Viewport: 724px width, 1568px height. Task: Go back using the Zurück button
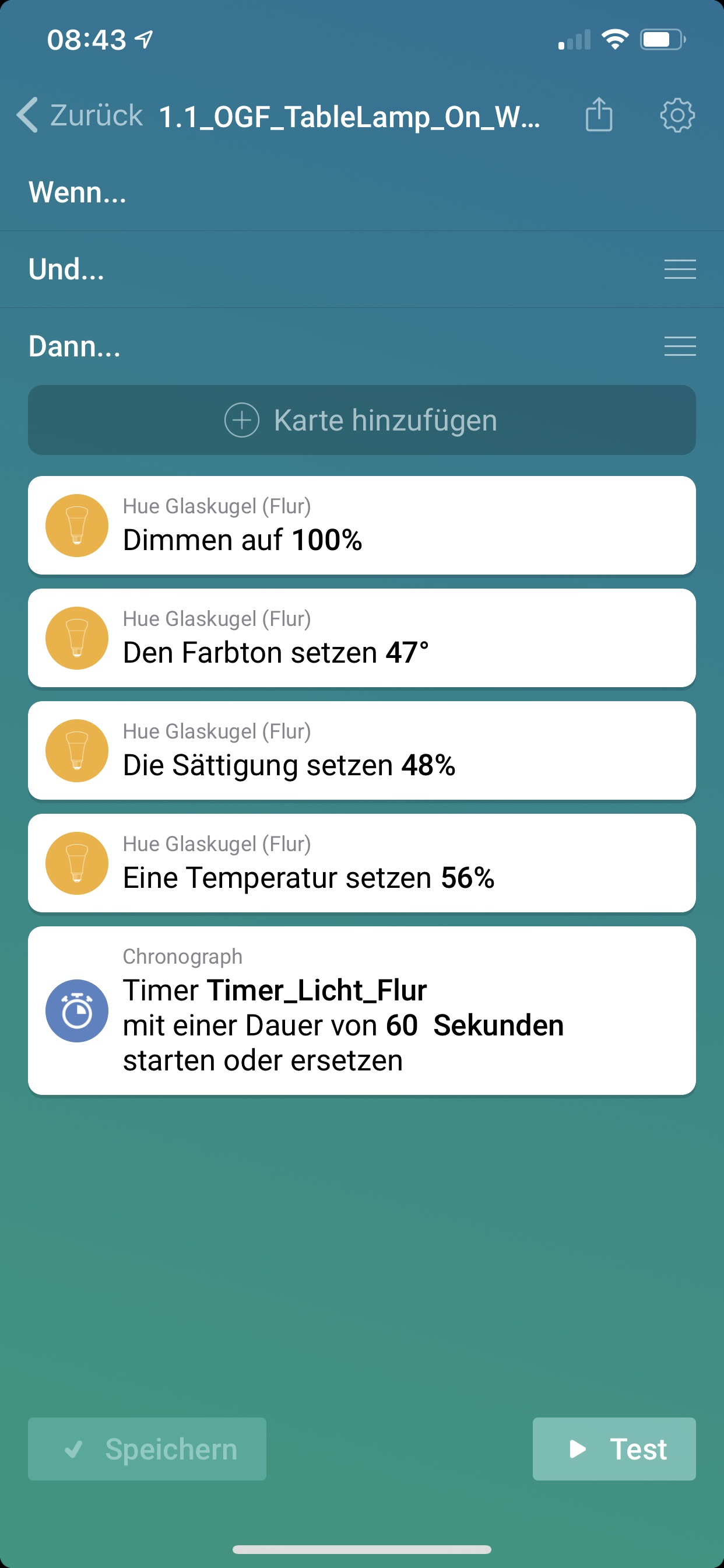(x=80, y=115)
